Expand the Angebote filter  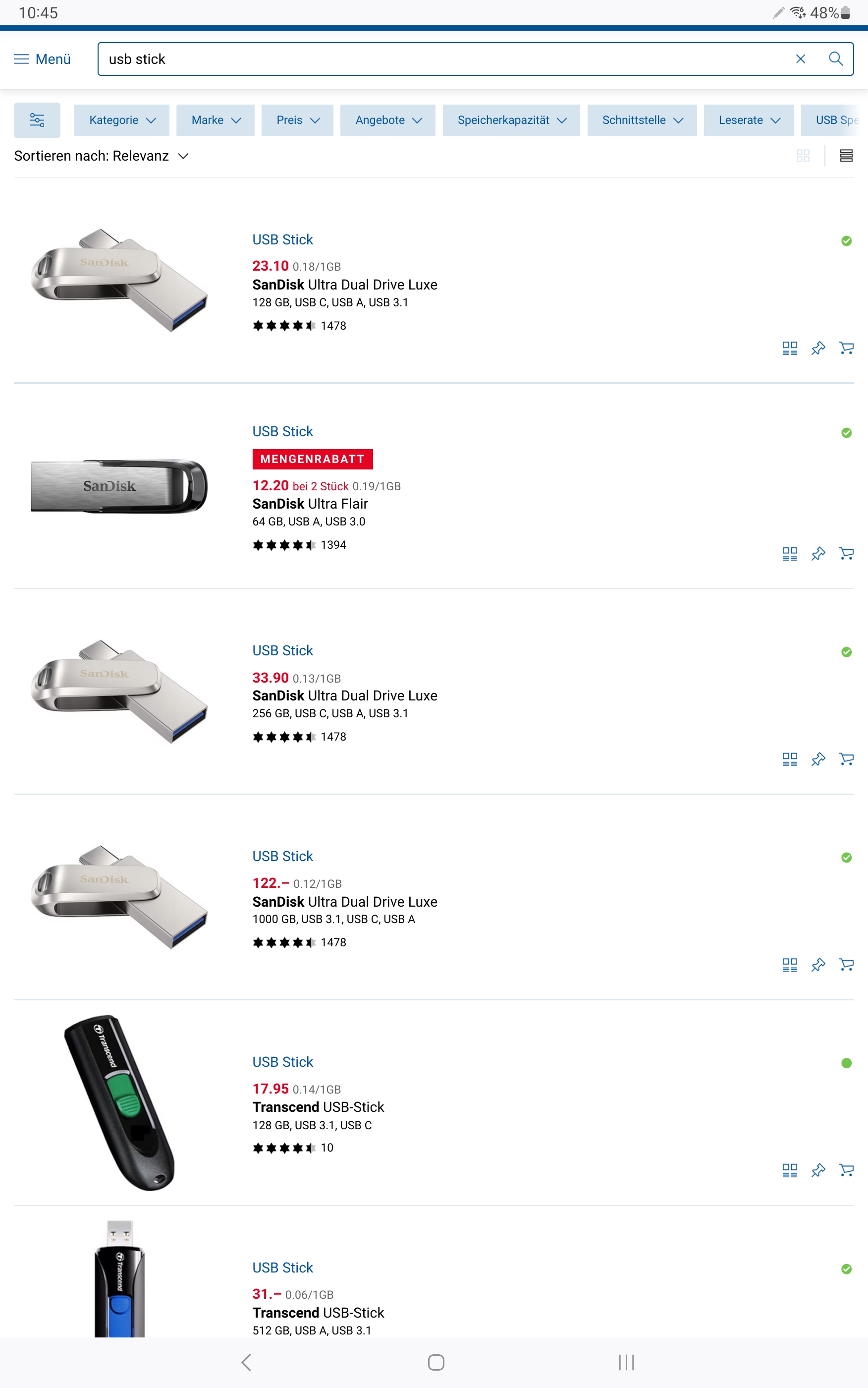(387, 120)
